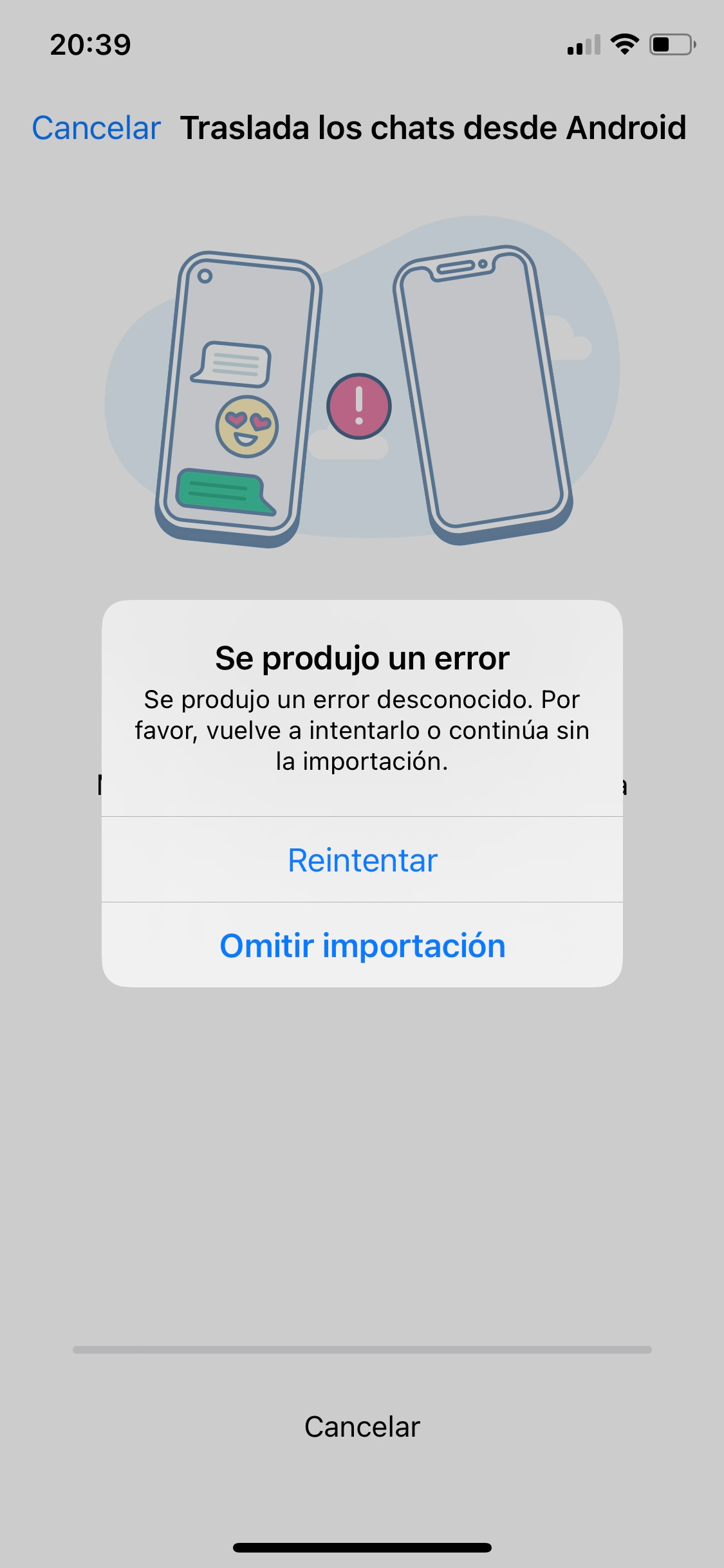Tap the Traslada los chats desde Android title
Viewport: 724px width, 1568px height.
433,127
